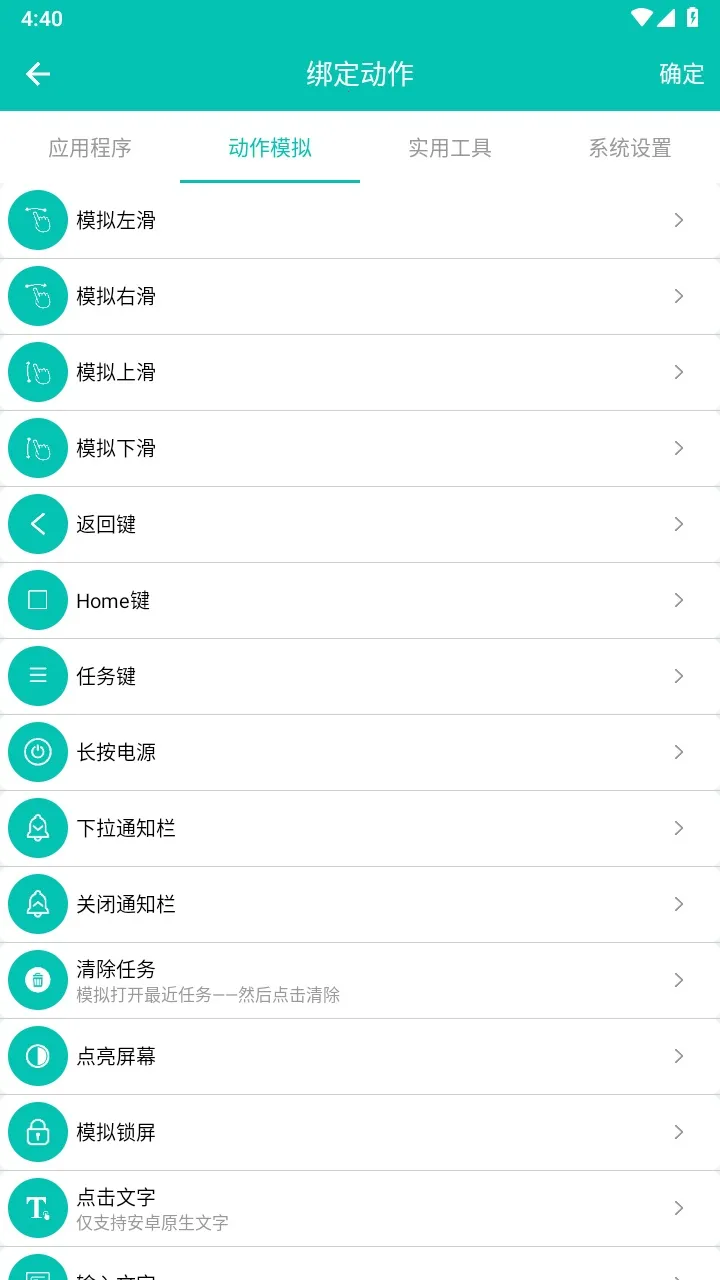Open the 点击文字 row

pos(360,1208)
